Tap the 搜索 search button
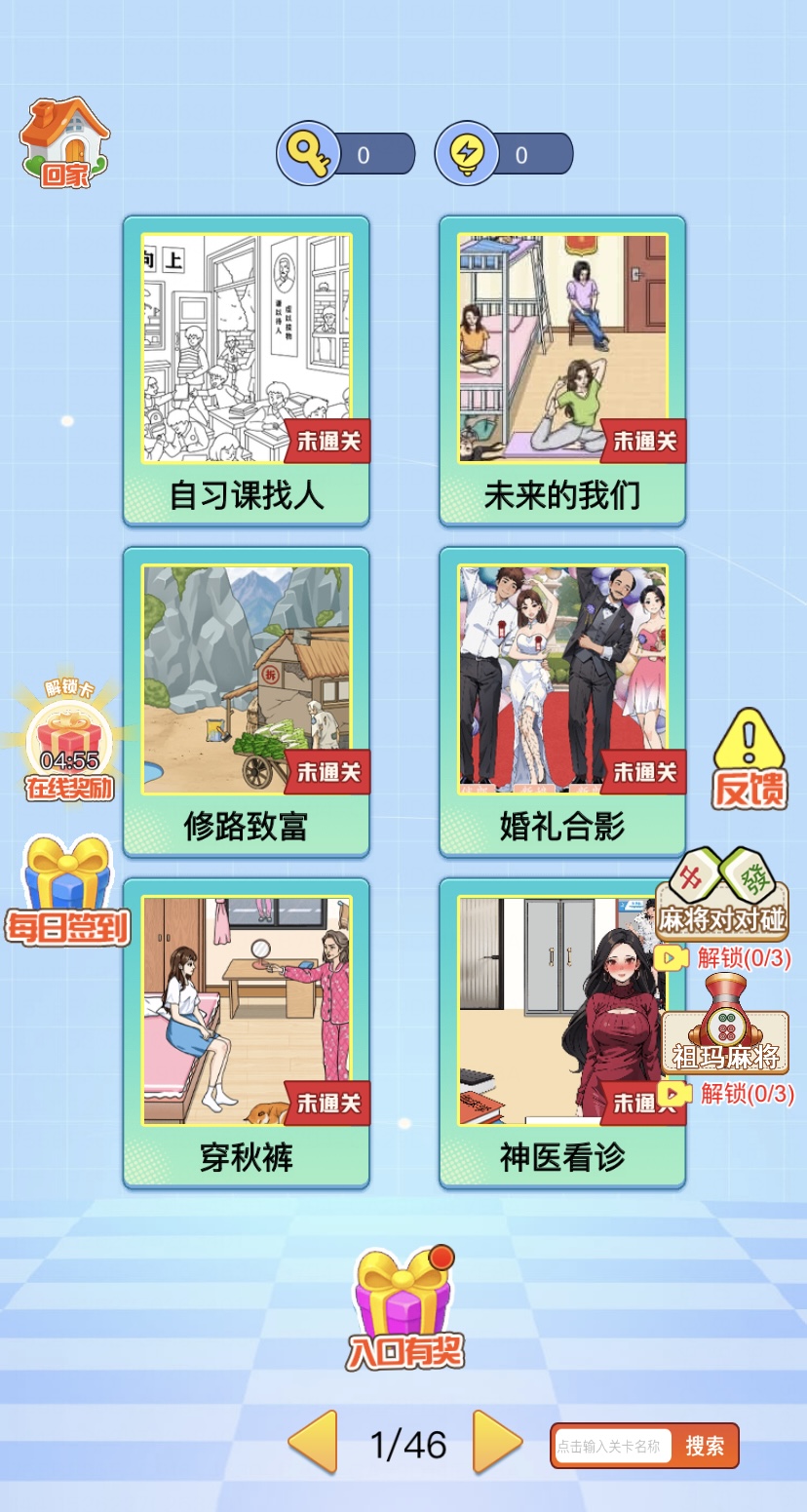The image size is (807, 1512). pyautogui.click(x=704, y=1446)
